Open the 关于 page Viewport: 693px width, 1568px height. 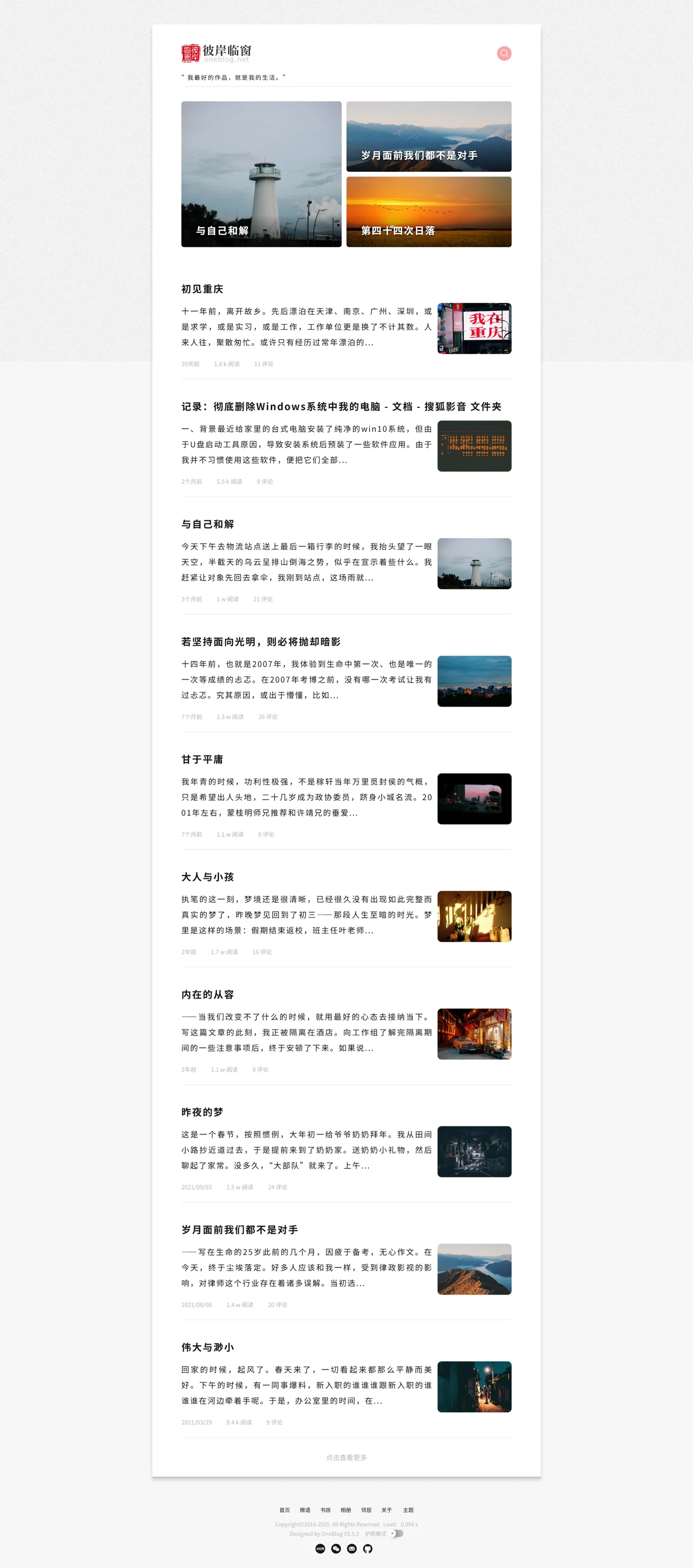click(386, 1510)
